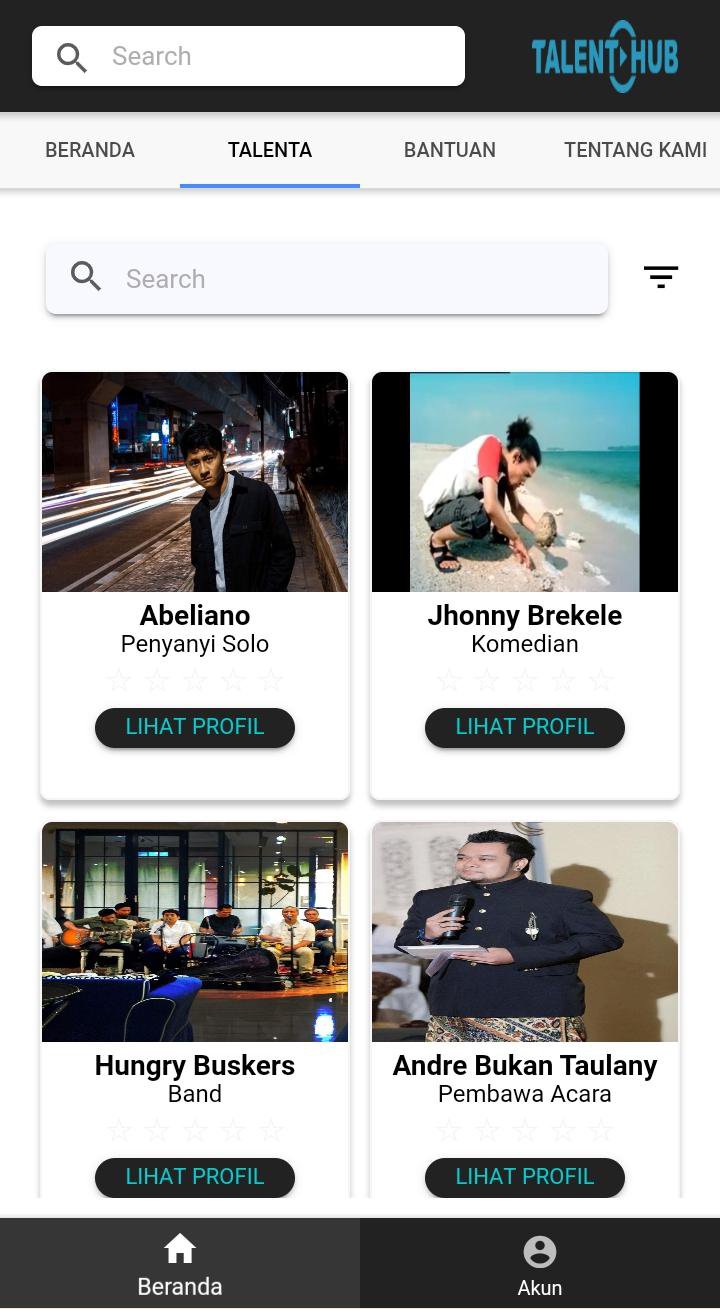This screenshot has width=720, height=1309.
Task: Open the filter icon beside the search bar
Action: pyautogui.click(x=661, y=277)
